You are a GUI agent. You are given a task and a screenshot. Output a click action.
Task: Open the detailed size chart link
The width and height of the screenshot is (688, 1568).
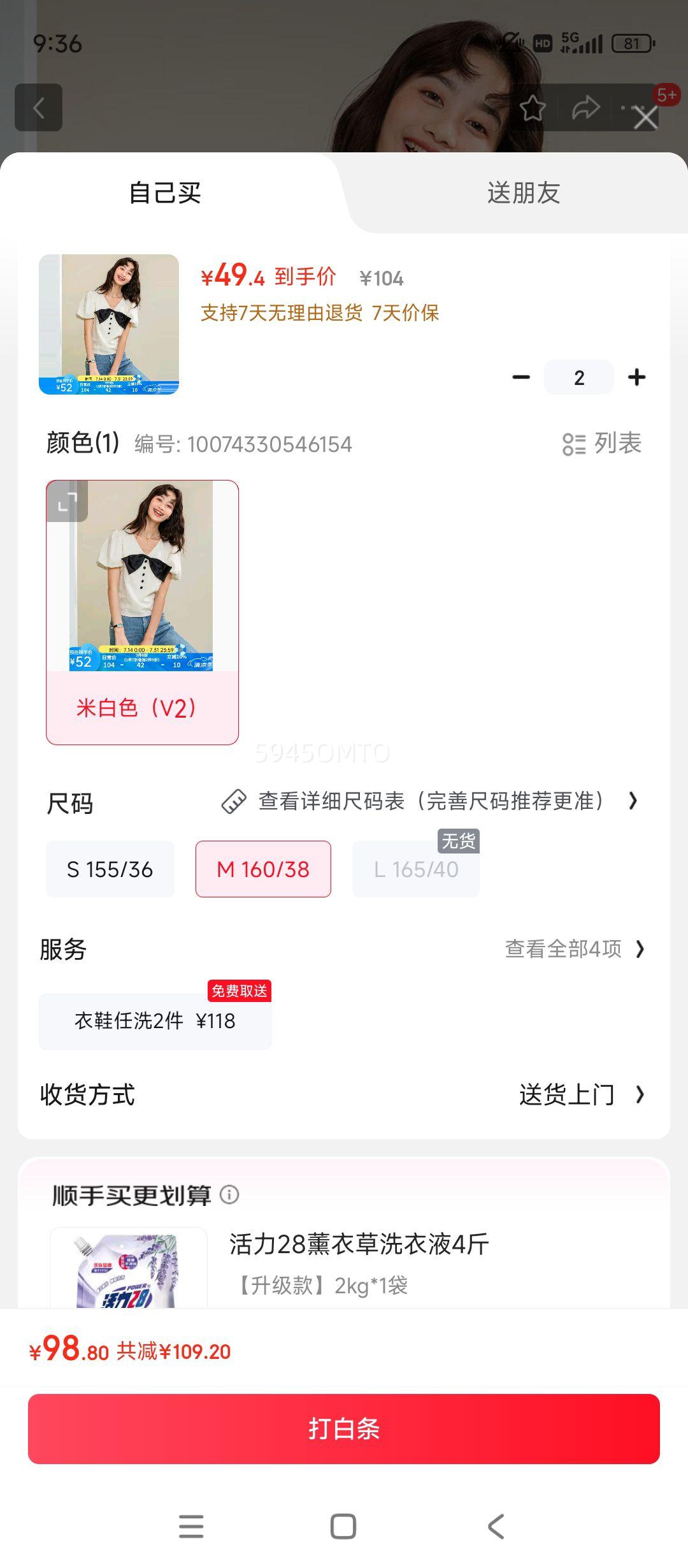pos(430,801)
